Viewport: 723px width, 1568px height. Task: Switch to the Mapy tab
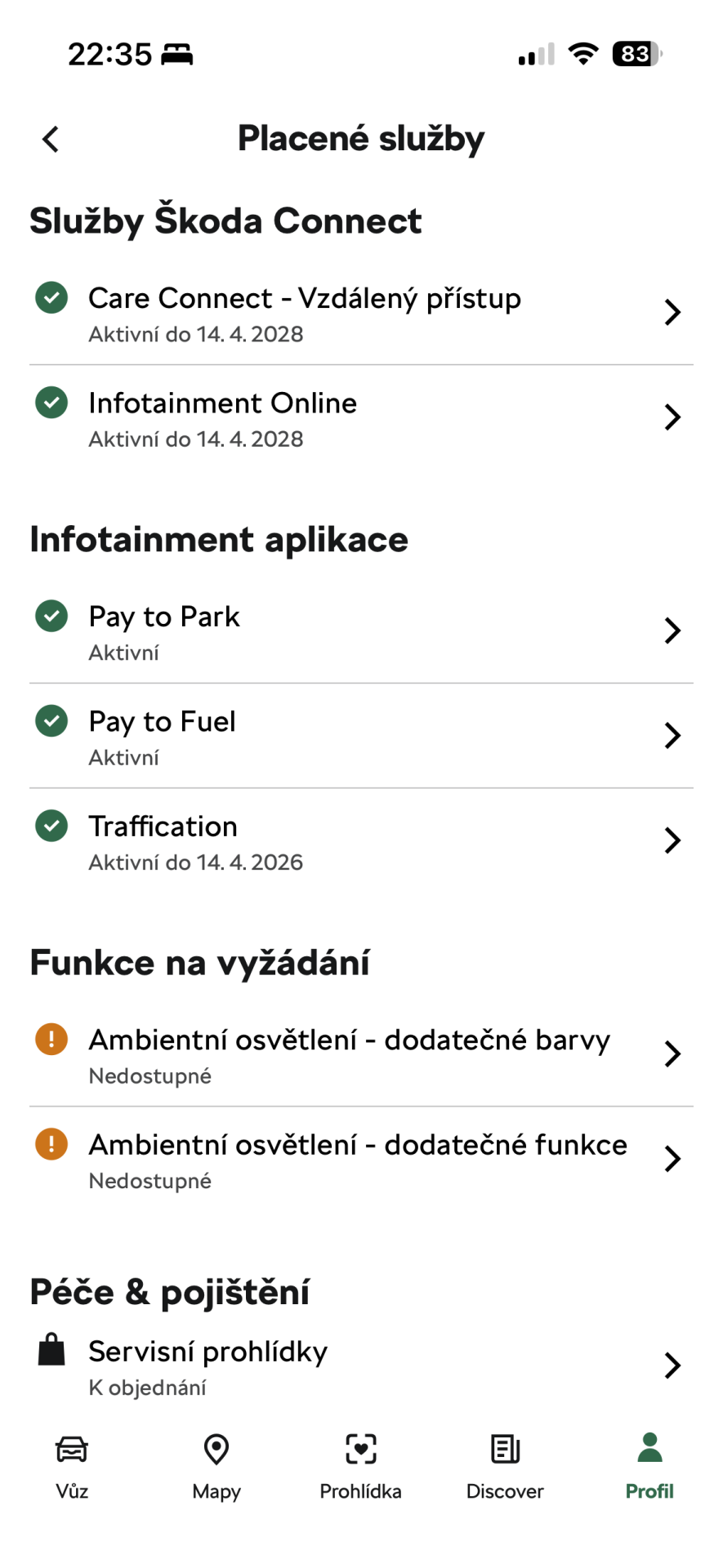216,1468
